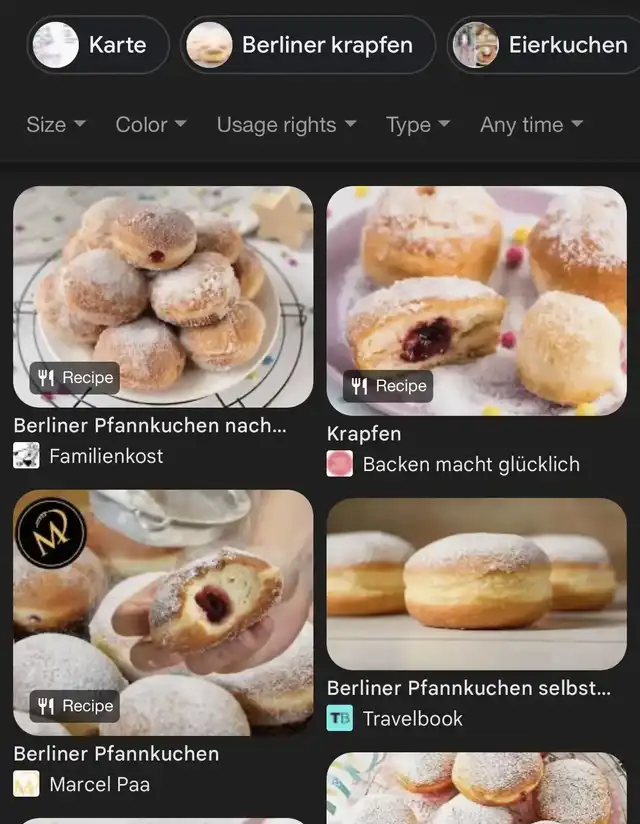Open the Travelbook Berliner Pfannkuchen result
The height and width of the screenshot is (824, 640).
point(476,584)
